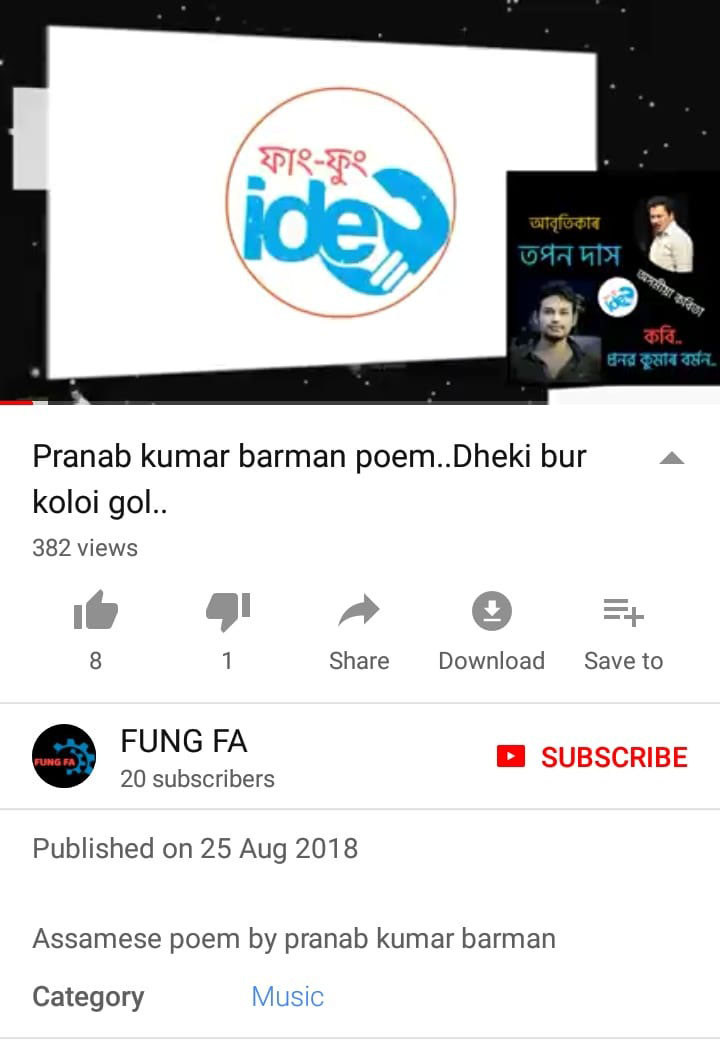Subscribe to FUNG FA channel

tap(593, 757)
